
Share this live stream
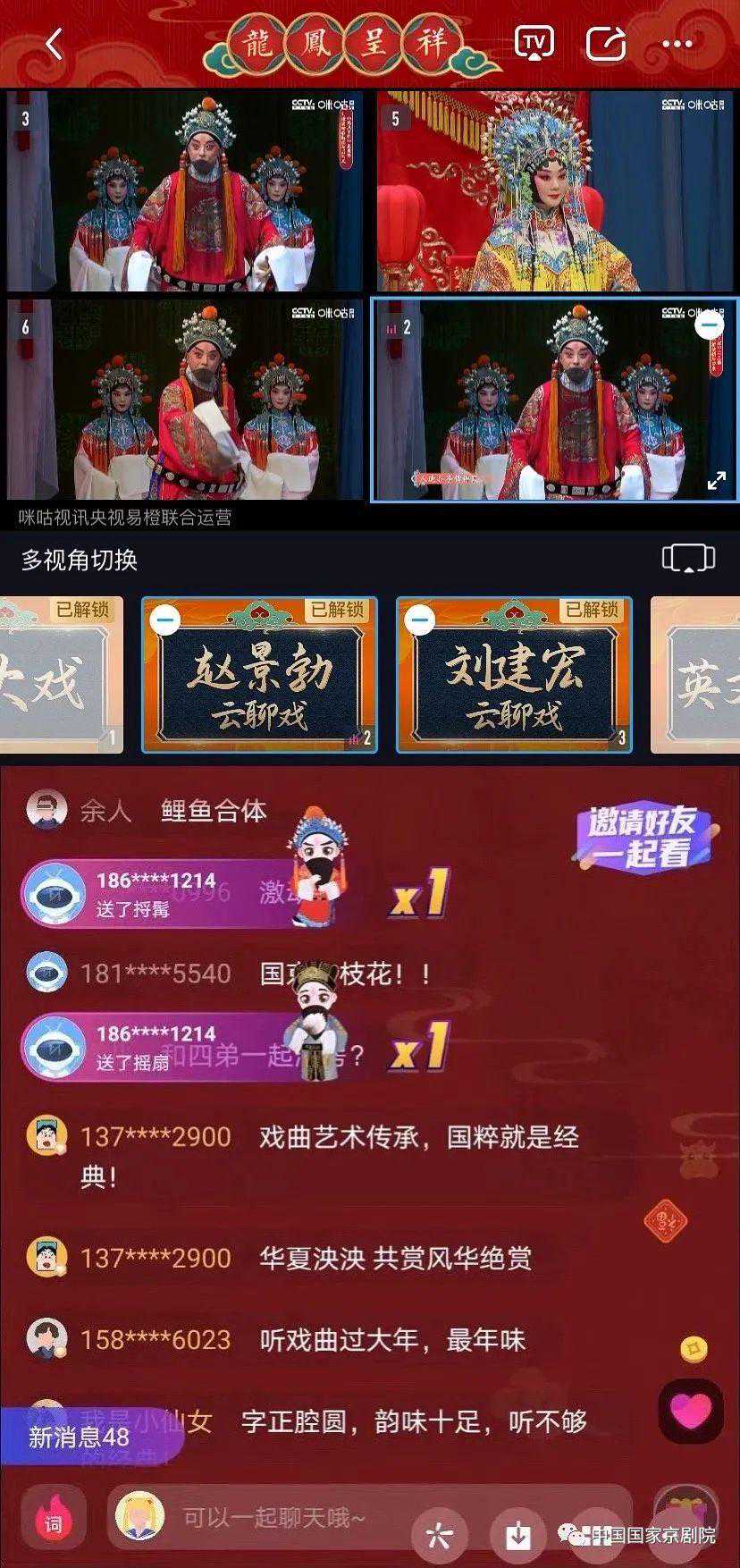tap(605, 42)
